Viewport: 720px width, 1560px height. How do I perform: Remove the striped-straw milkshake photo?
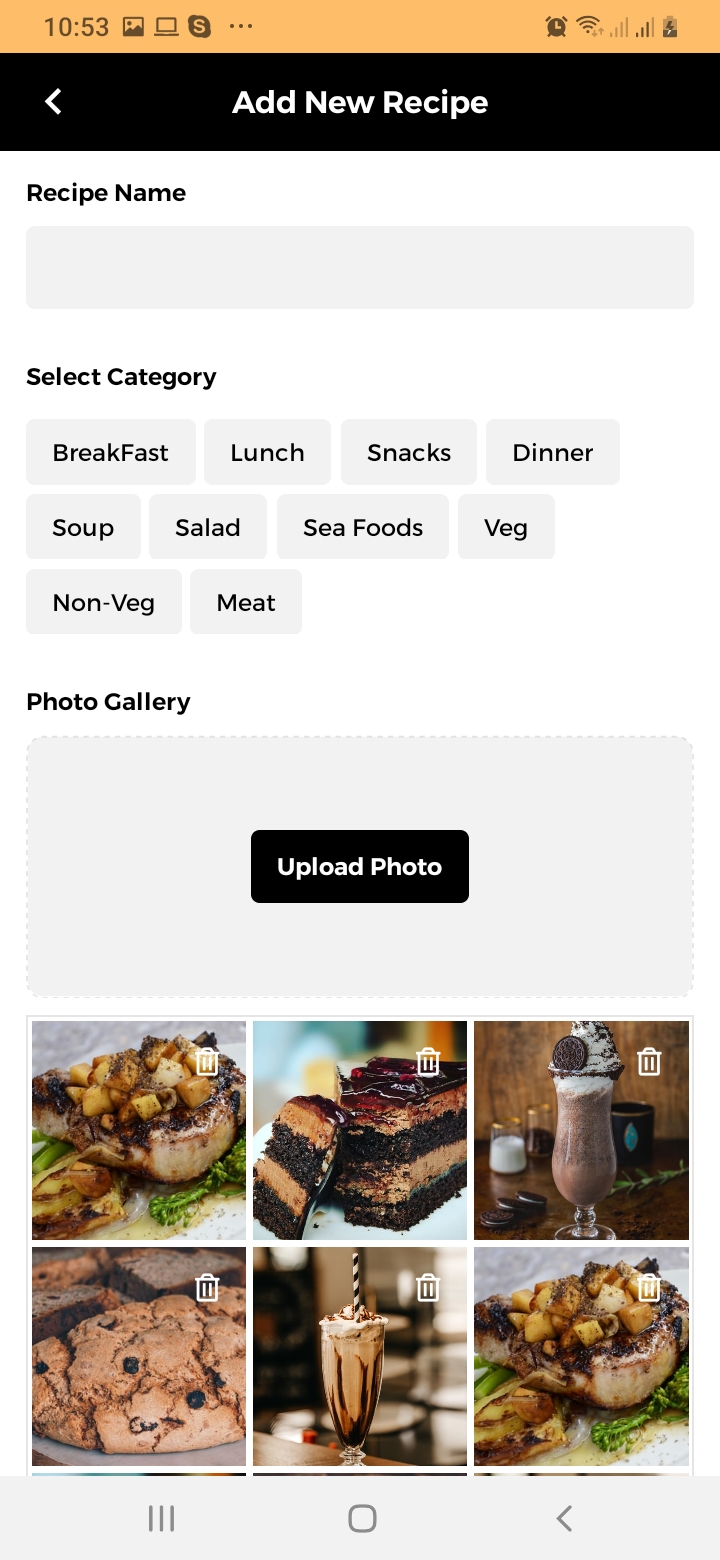coord(428,1287)
